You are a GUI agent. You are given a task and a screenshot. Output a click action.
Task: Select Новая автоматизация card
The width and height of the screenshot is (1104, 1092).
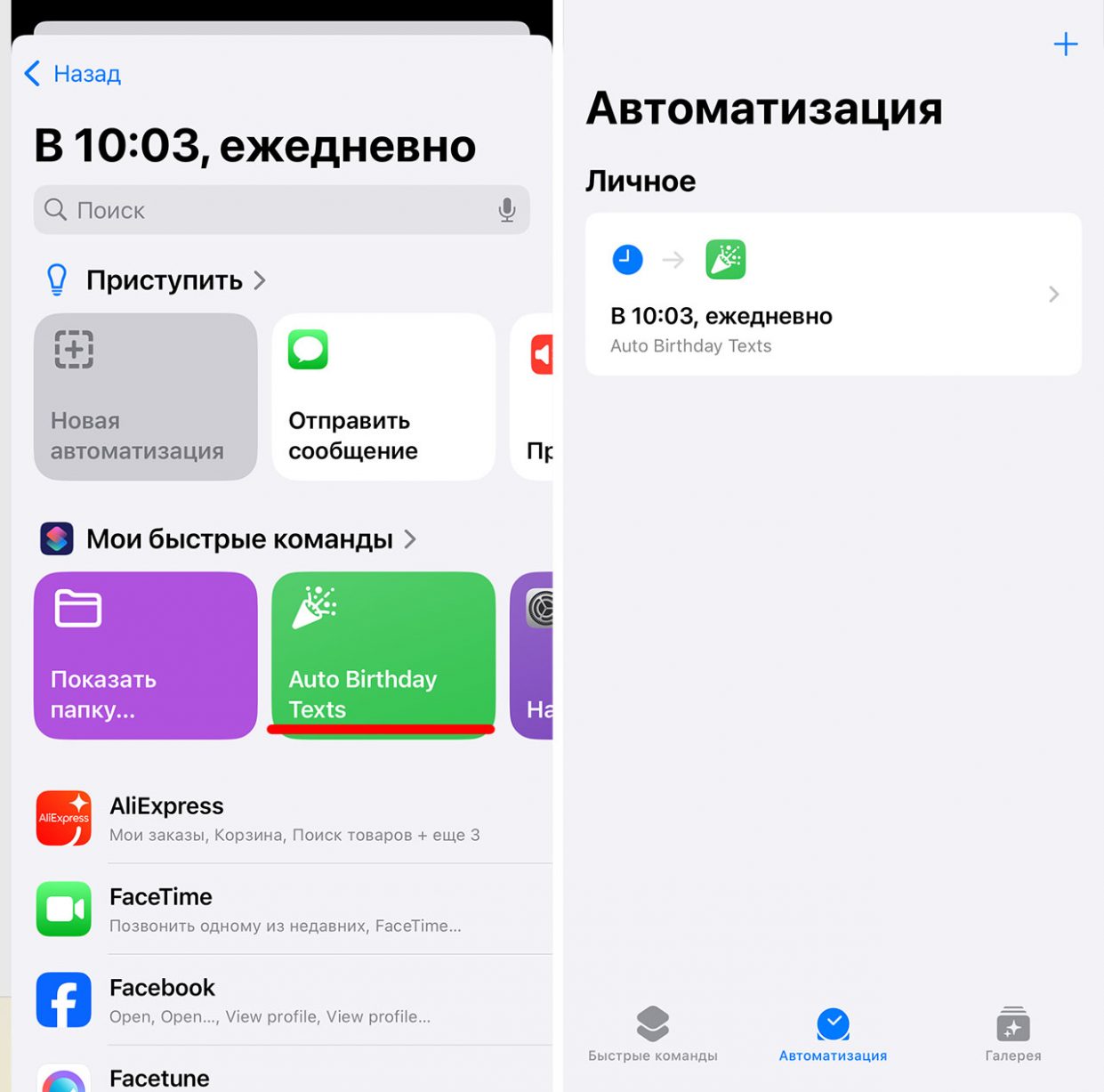pyautogui.click(x=145, y=397)
